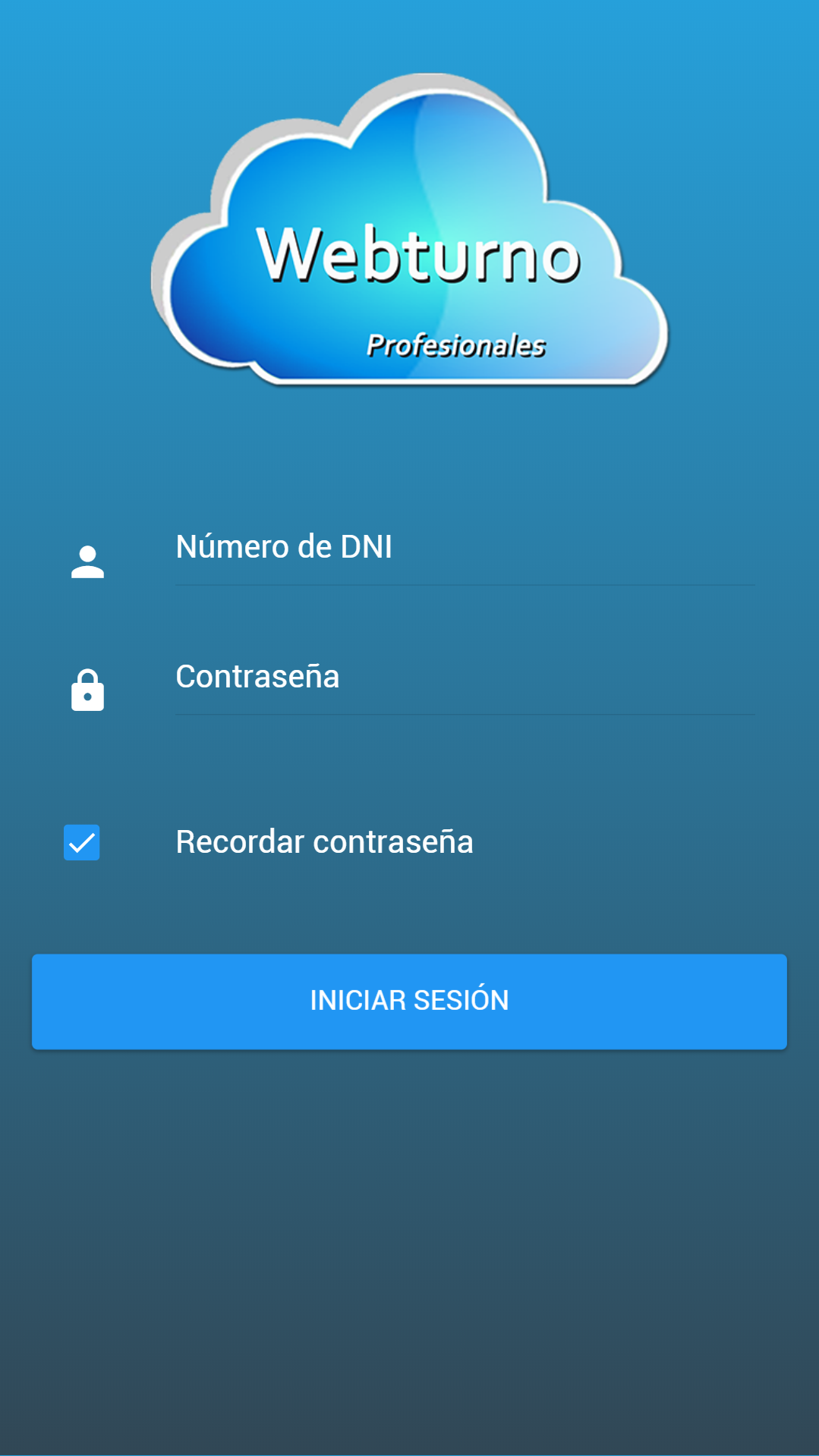Uncheck the Recordar contraseña checkbox
Image resolution: width=819 pixels, height=1456 pixels.
point(82,842)
